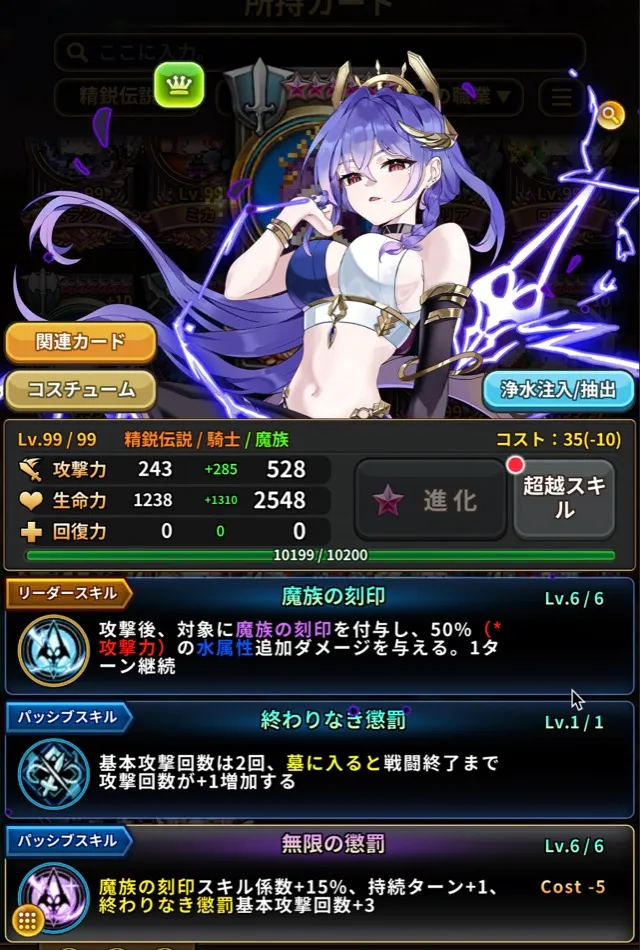
Task: Open the 関連カード related cards button
Action: [81, 342]
